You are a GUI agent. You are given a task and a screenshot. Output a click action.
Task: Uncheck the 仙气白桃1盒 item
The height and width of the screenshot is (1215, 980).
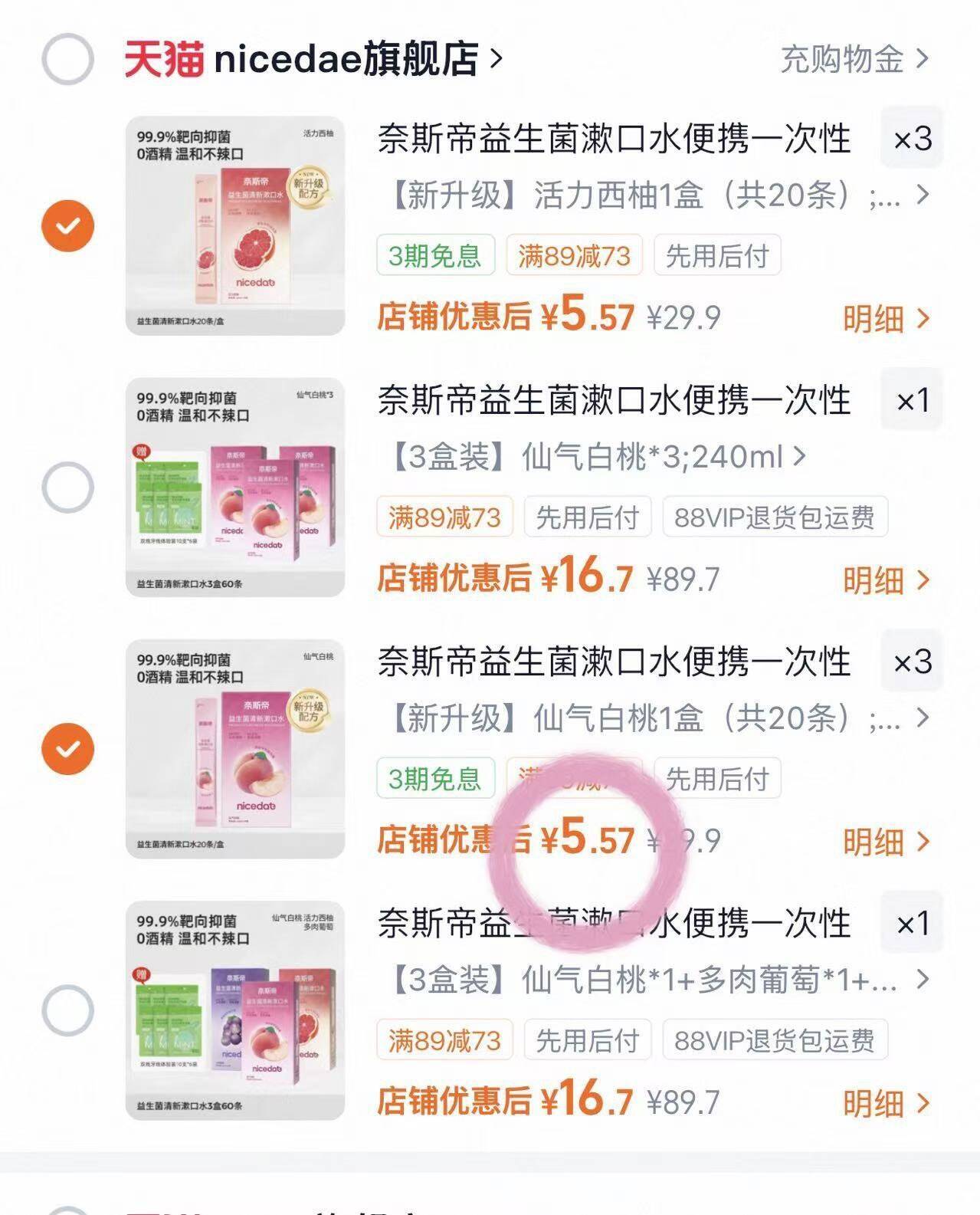67,748
